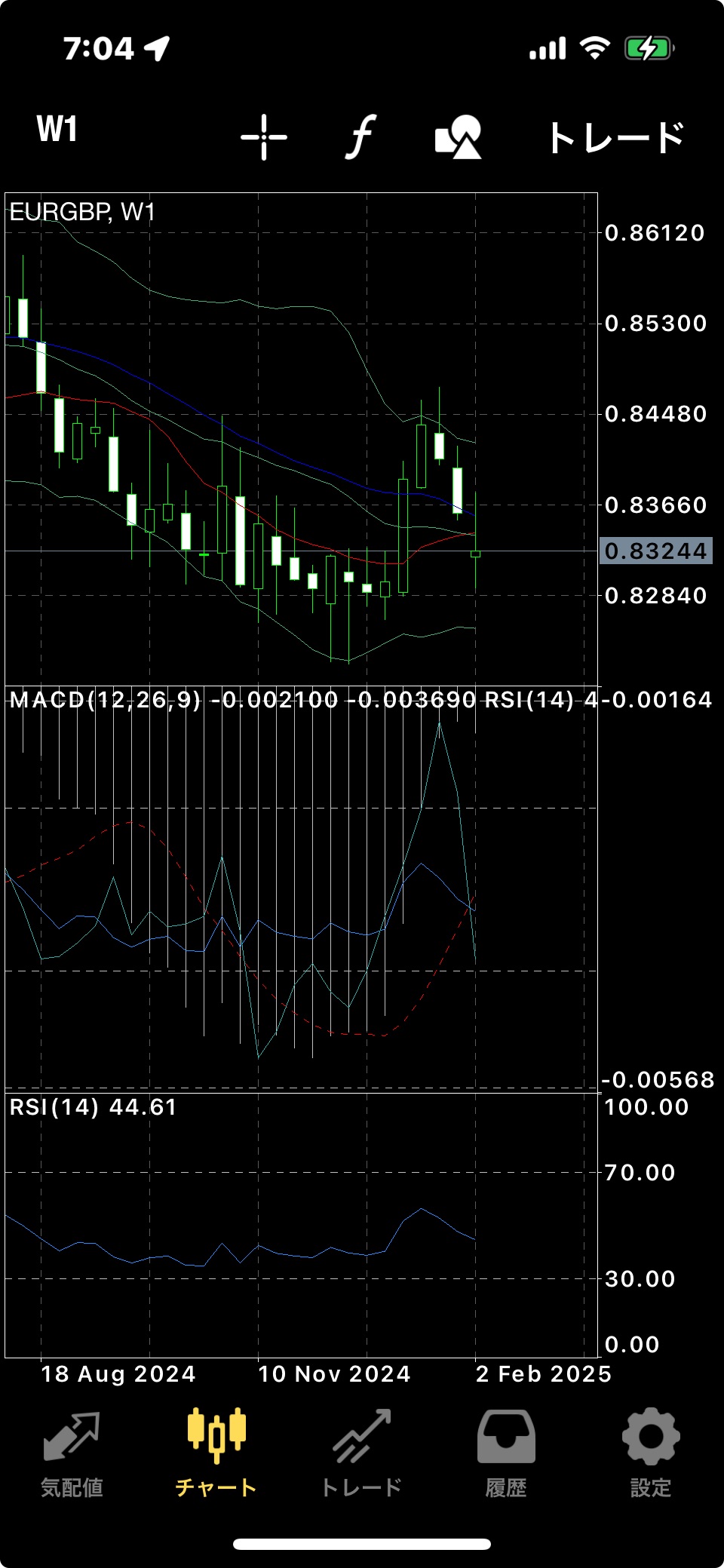Screen dimensions: 724x1568
Task: Tap the トレード button in top bar
Action: tap(616, 138)
